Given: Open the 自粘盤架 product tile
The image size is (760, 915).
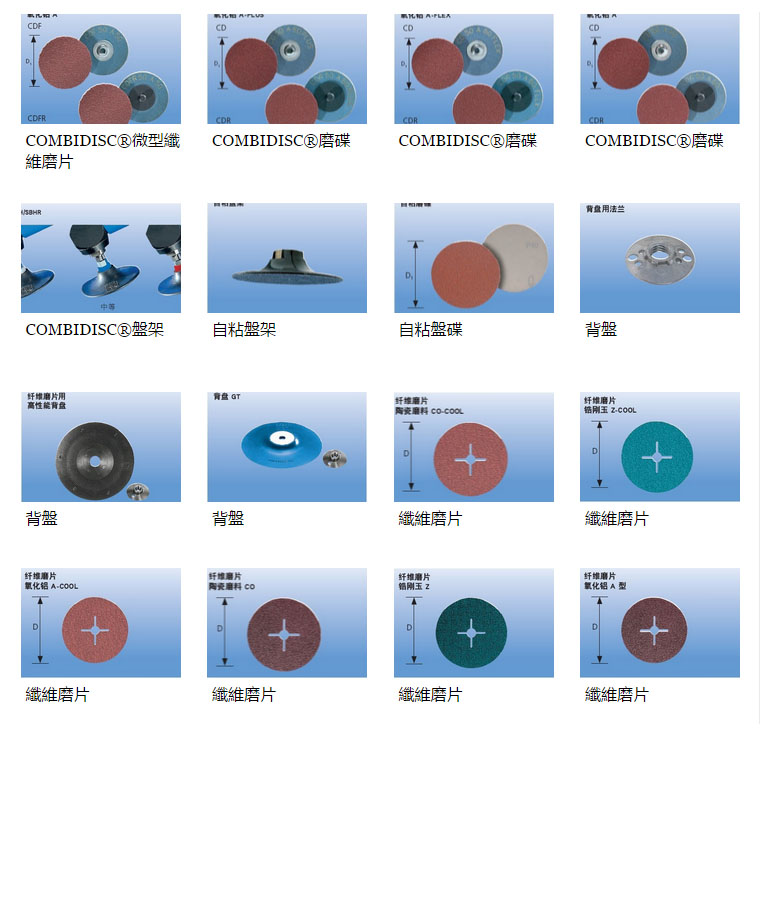Looking at the screenshot, I should point(286,258).
